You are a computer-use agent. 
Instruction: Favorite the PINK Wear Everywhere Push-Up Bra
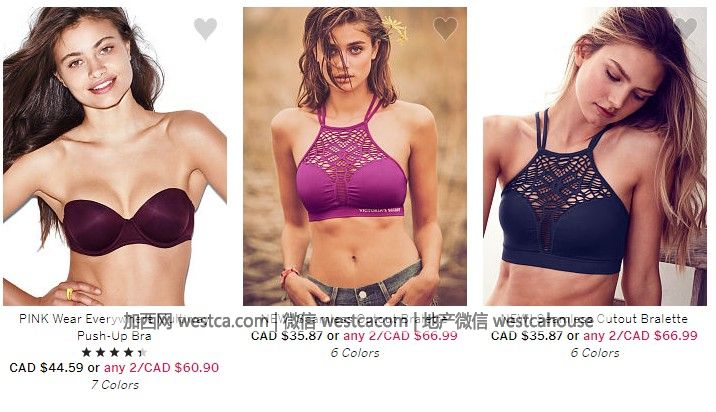(205, 29)
